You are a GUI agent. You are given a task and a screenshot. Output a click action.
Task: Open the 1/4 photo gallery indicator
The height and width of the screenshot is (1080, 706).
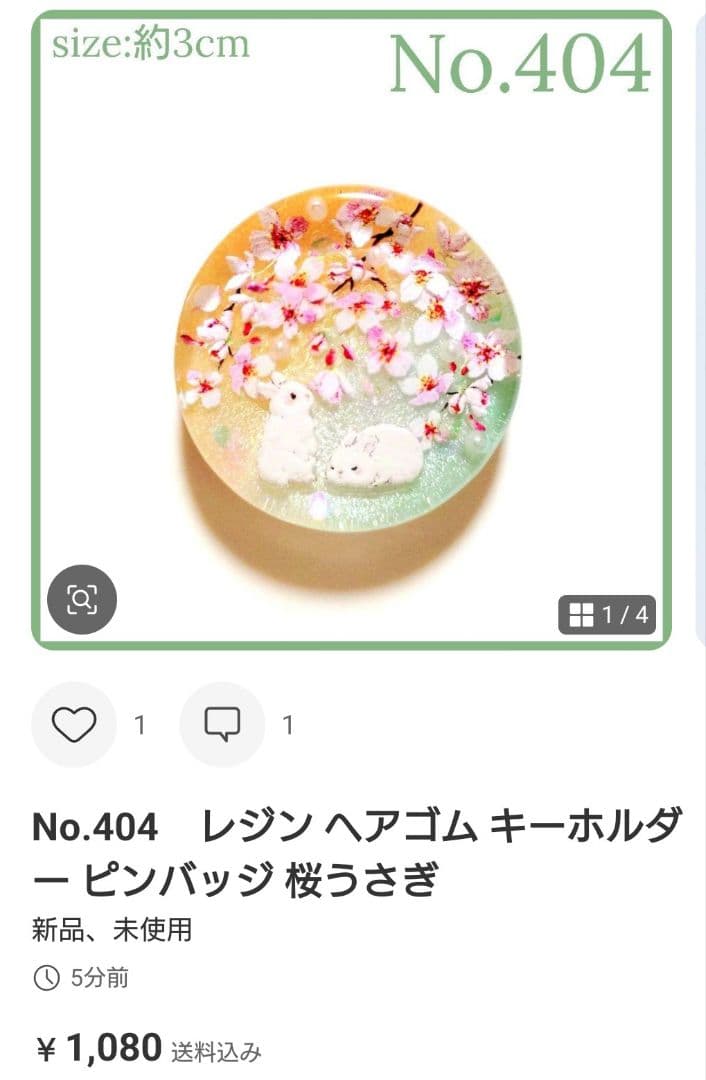pyautogui.click(x=608, y=615)
